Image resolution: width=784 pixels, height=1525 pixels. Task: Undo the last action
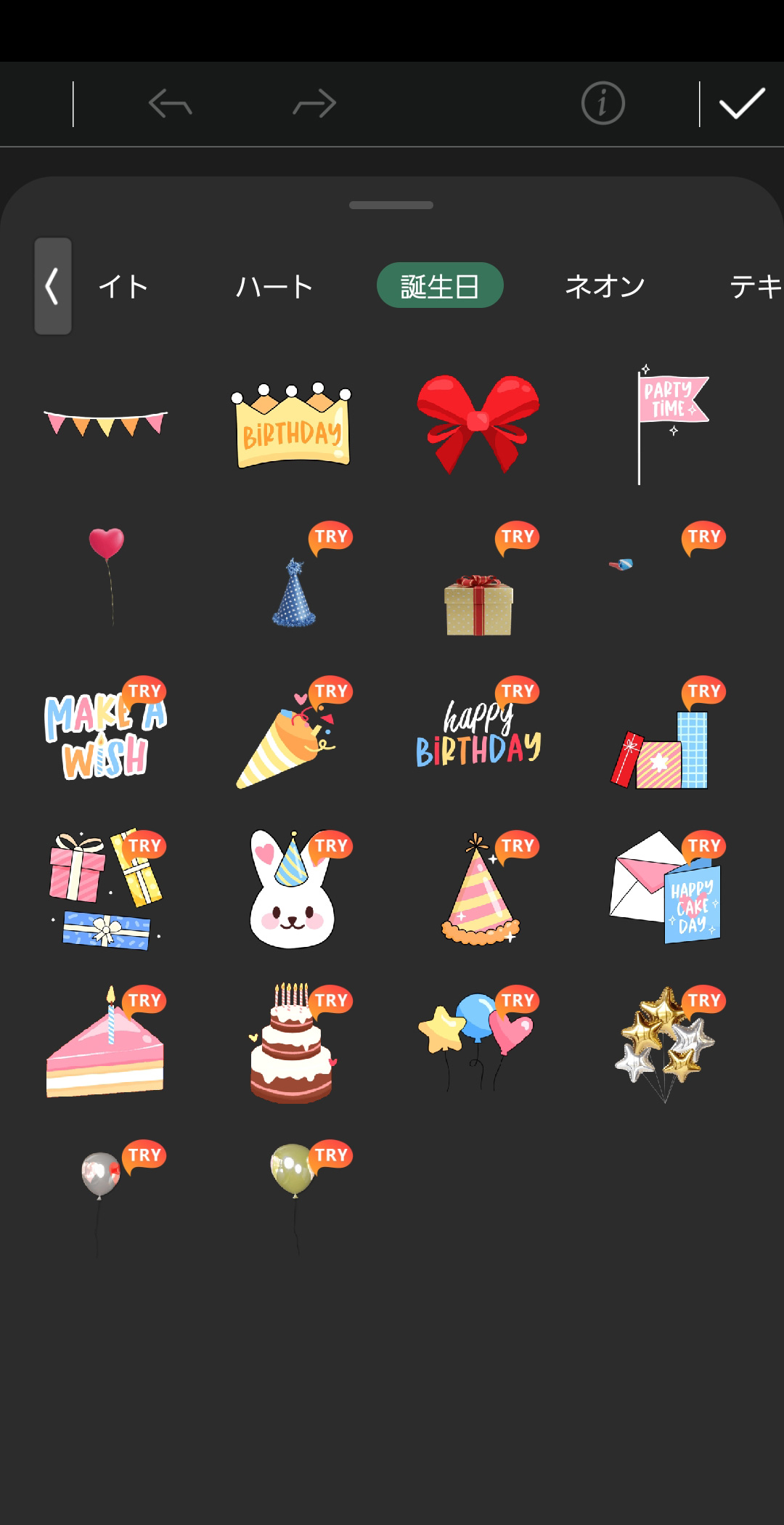[x=170, y=104]
